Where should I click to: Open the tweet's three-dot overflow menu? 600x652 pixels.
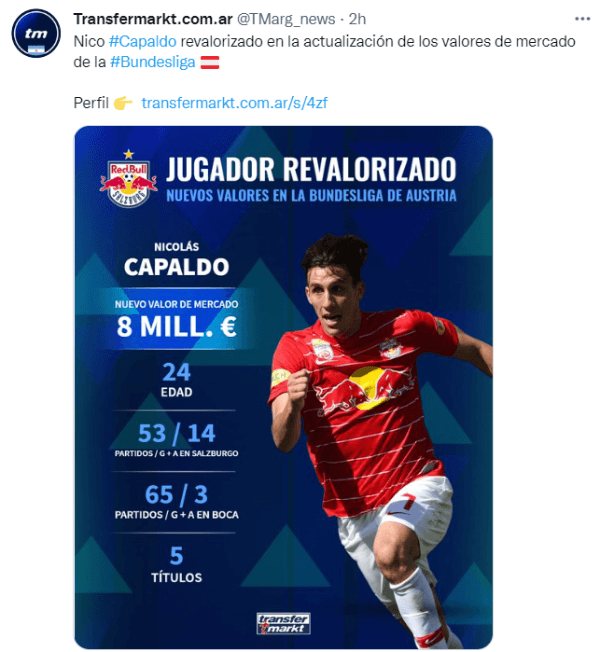[x=582, y=19]
